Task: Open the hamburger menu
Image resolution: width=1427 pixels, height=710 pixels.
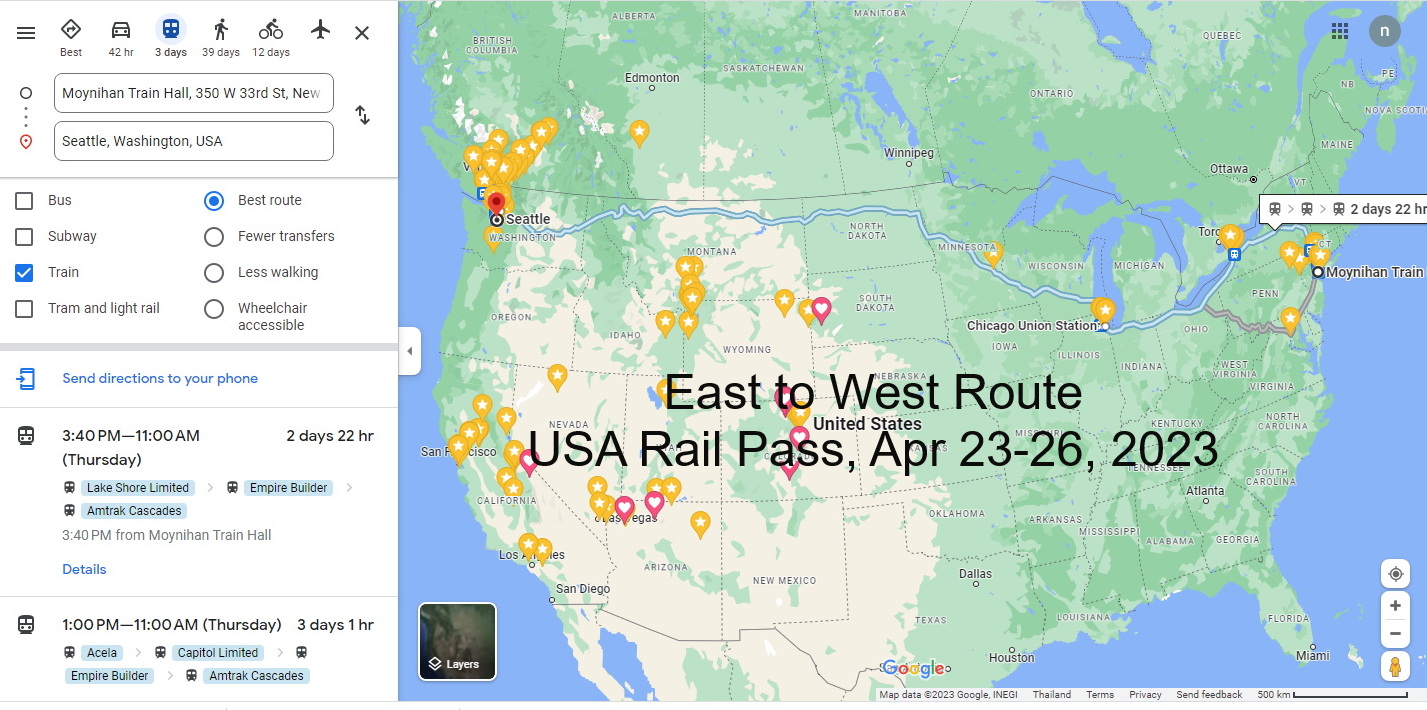Action: coord(26,33)
